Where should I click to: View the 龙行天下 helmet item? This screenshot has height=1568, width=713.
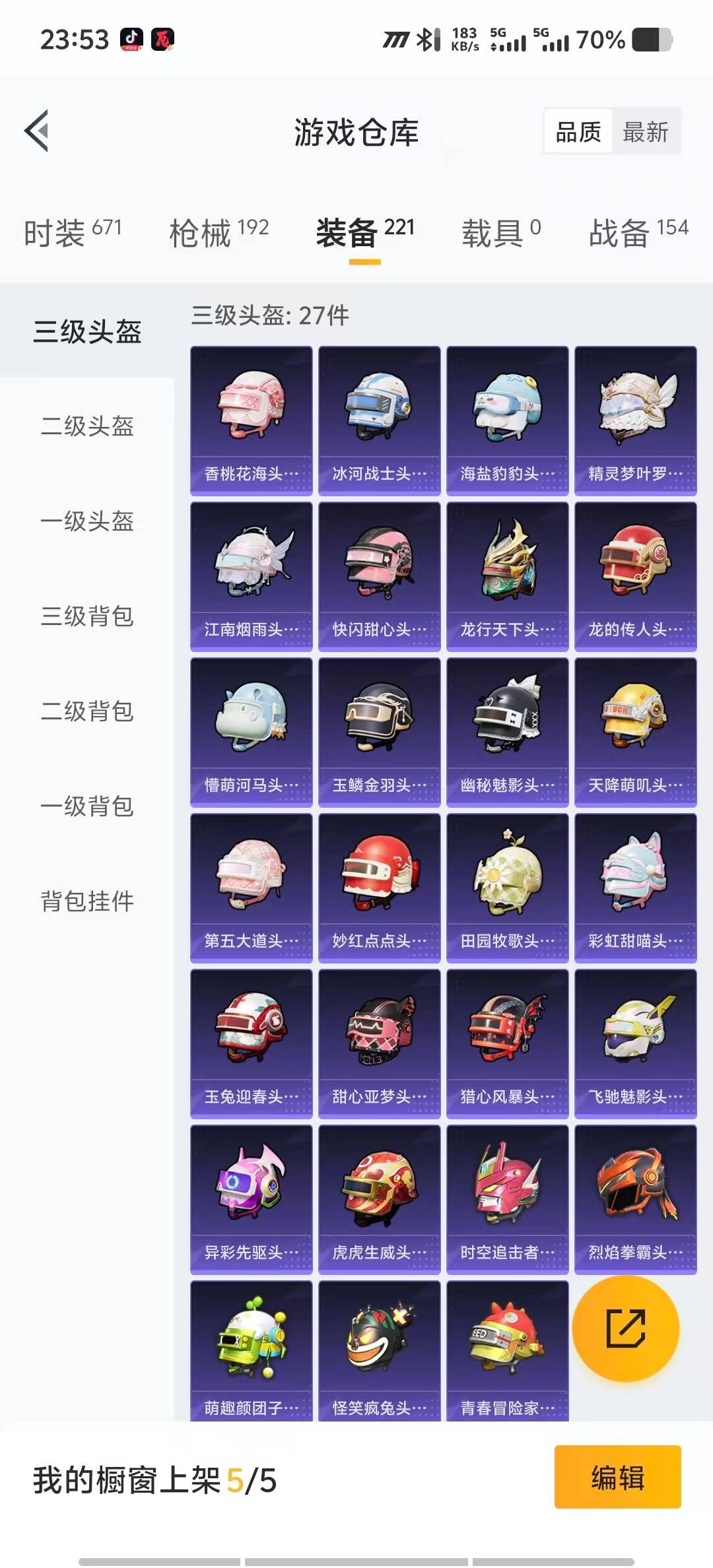pyautogui.click(x=508, y=577)
